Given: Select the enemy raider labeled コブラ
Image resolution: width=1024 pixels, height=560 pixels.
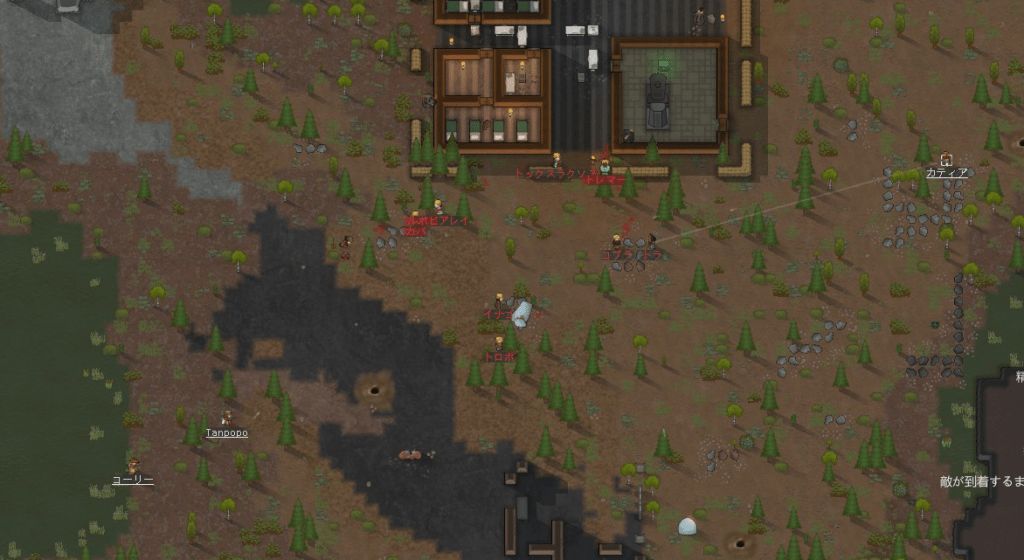Looking at the screenshot, I should coord(617,241).
